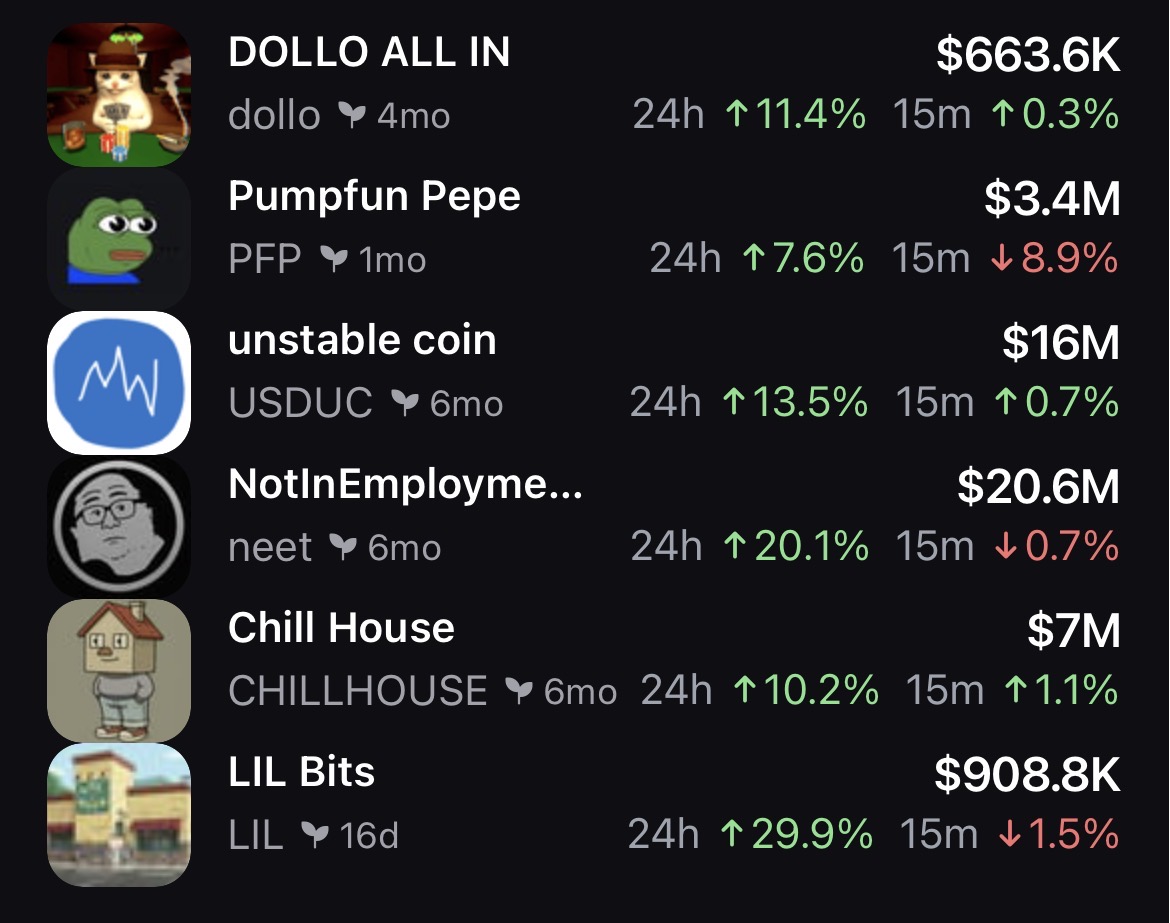The height and width of the screenshot is (923, 1170).
Task: Open the NotInEmployme... neet token
Action: [x=404, y=484]
